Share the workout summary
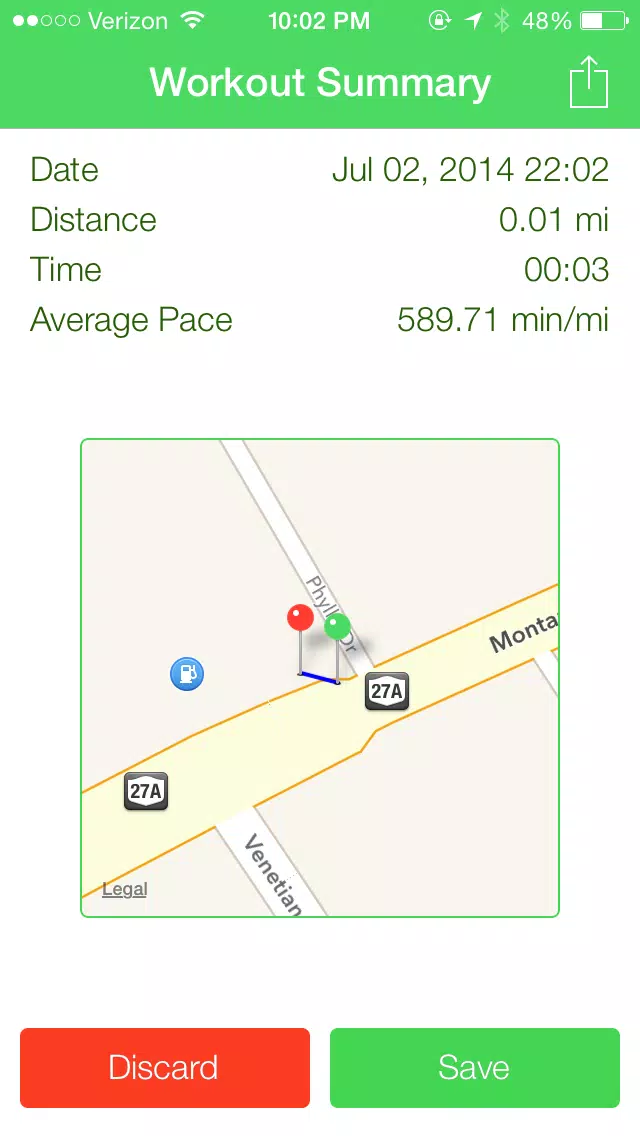The width and height of the screenshot is (640, 1136). pyautogui.click(x=588, y=82)
